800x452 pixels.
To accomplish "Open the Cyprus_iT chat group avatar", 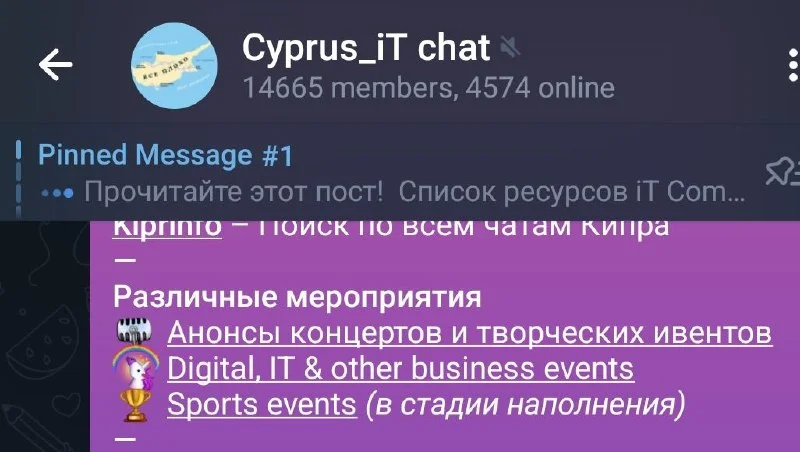I will [176, 64].
